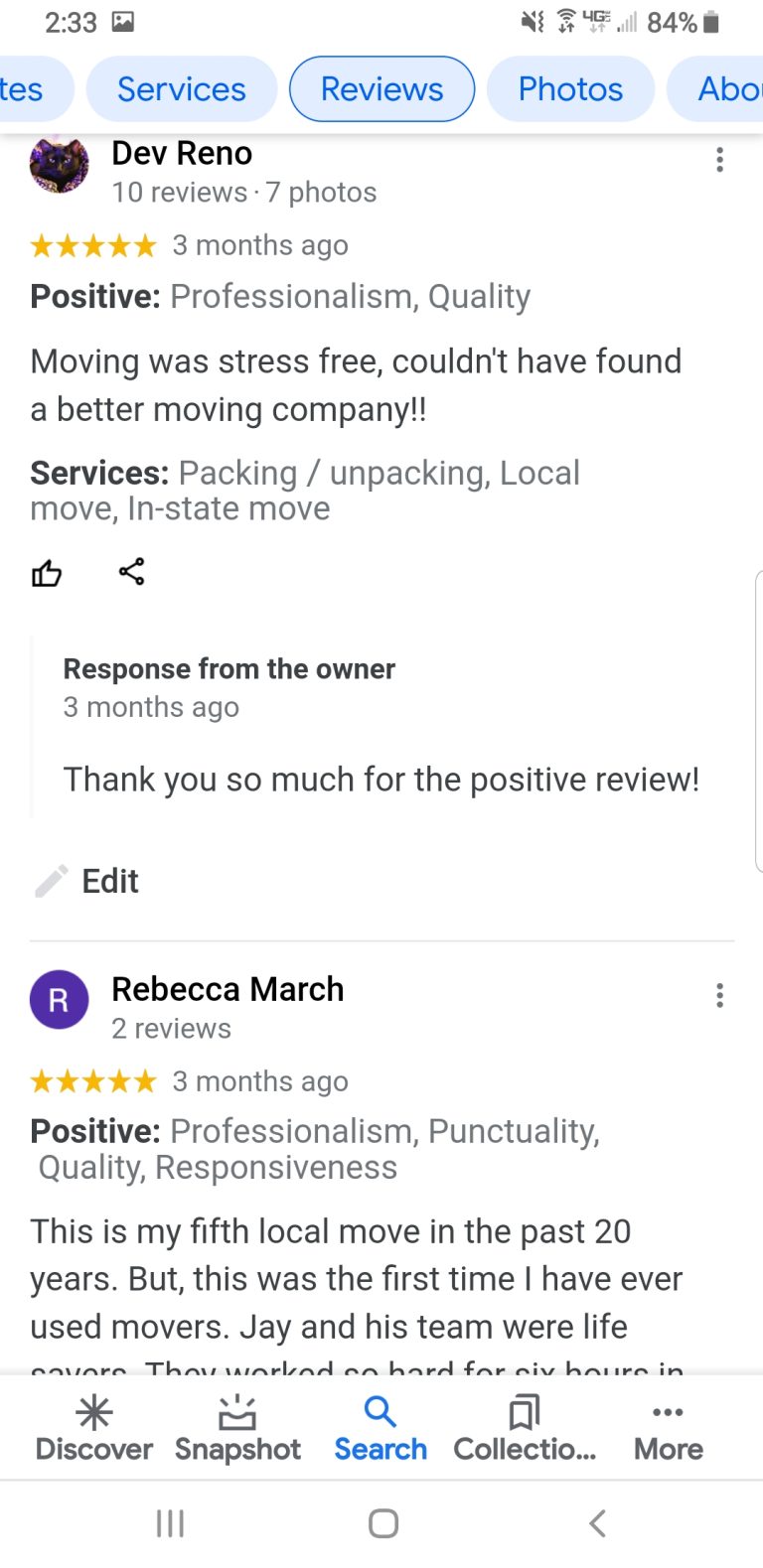This screenshot has width=763, height=1568.
Task: Tap the Search tab in bottom navigation
Action: pos(381,1429)
